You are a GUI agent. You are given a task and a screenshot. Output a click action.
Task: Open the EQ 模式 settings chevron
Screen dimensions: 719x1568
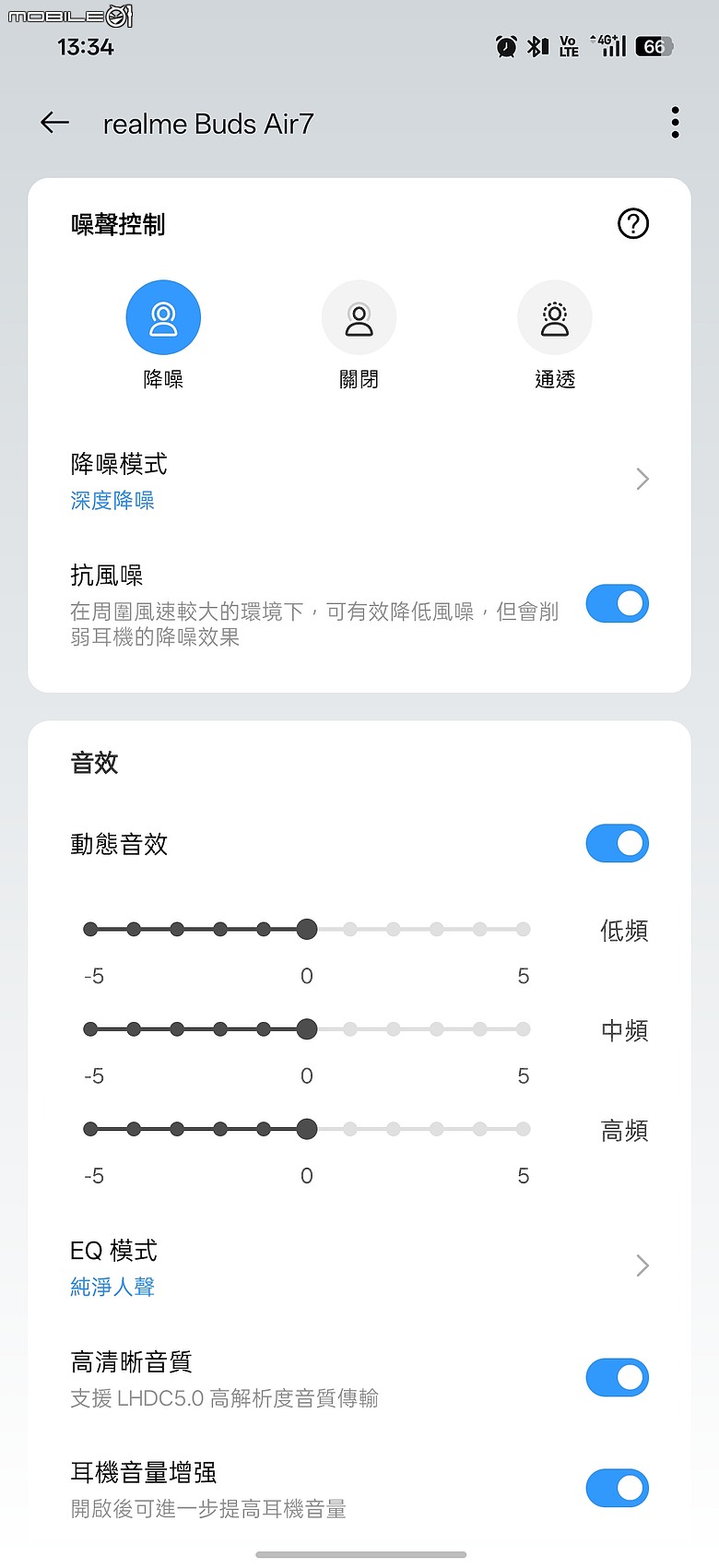(642, 1265)
